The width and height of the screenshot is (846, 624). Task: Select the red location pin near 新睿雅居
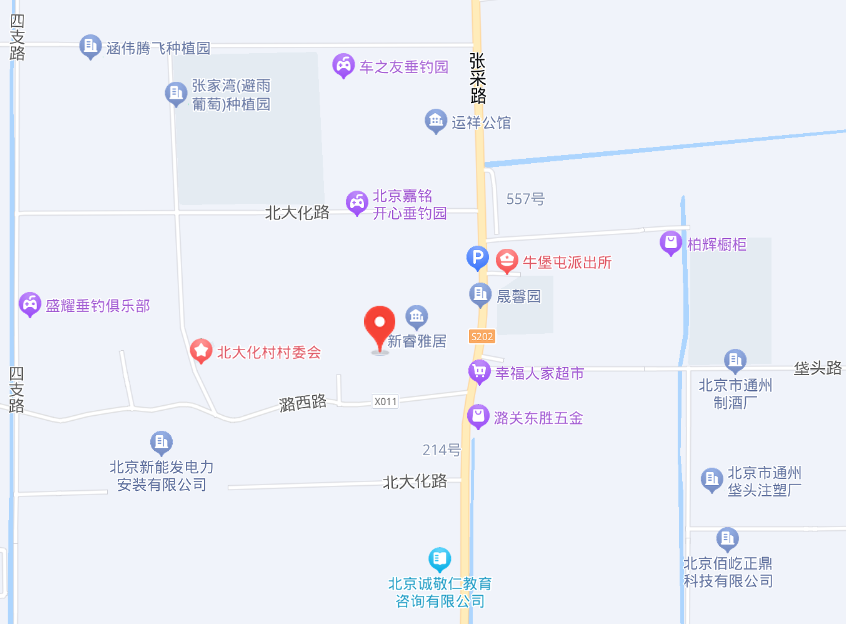click(379, 327)
